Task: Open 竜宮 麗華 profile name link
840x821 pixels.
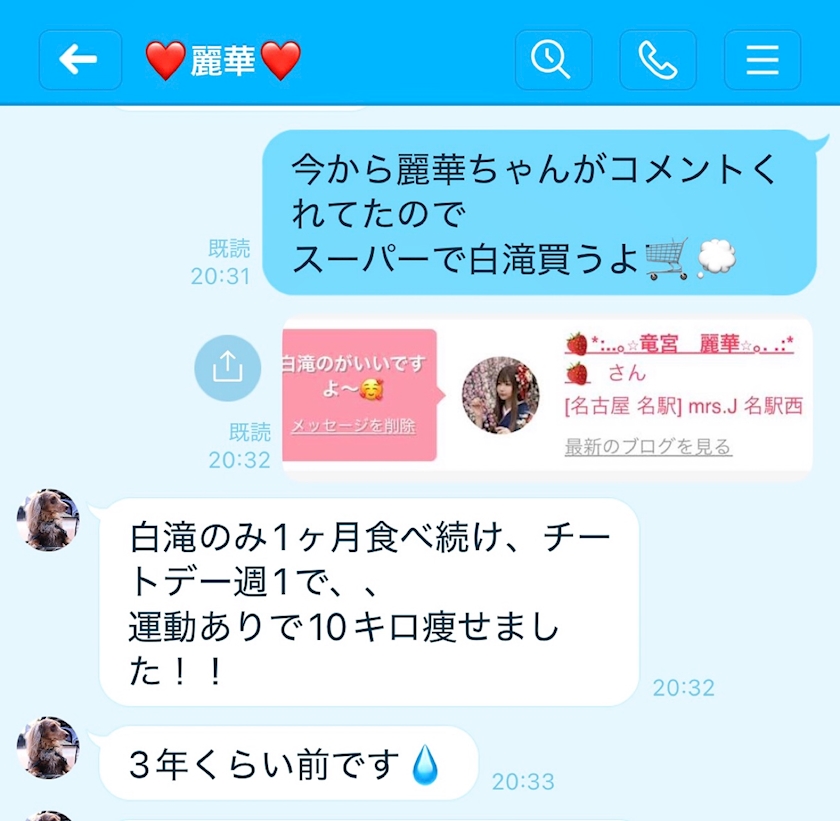Action: point(679,345)
